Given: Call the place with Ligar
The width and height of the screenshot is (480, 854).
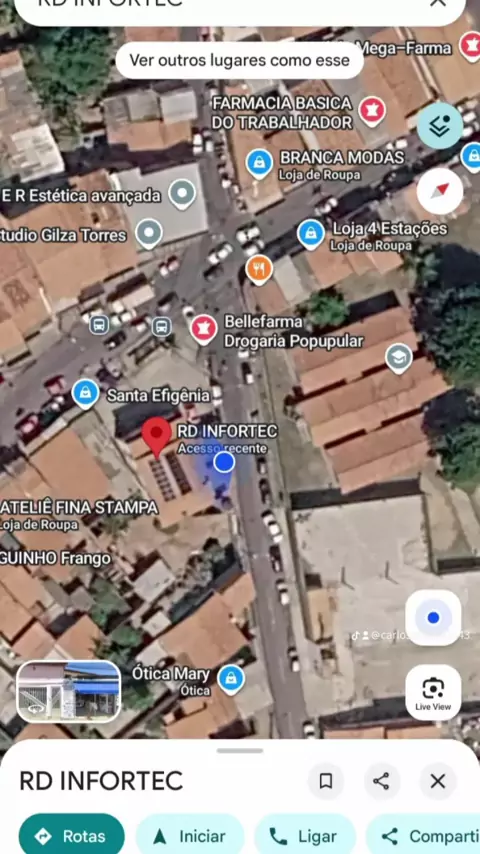Looking at the screenshot, I should click(305, 836).
